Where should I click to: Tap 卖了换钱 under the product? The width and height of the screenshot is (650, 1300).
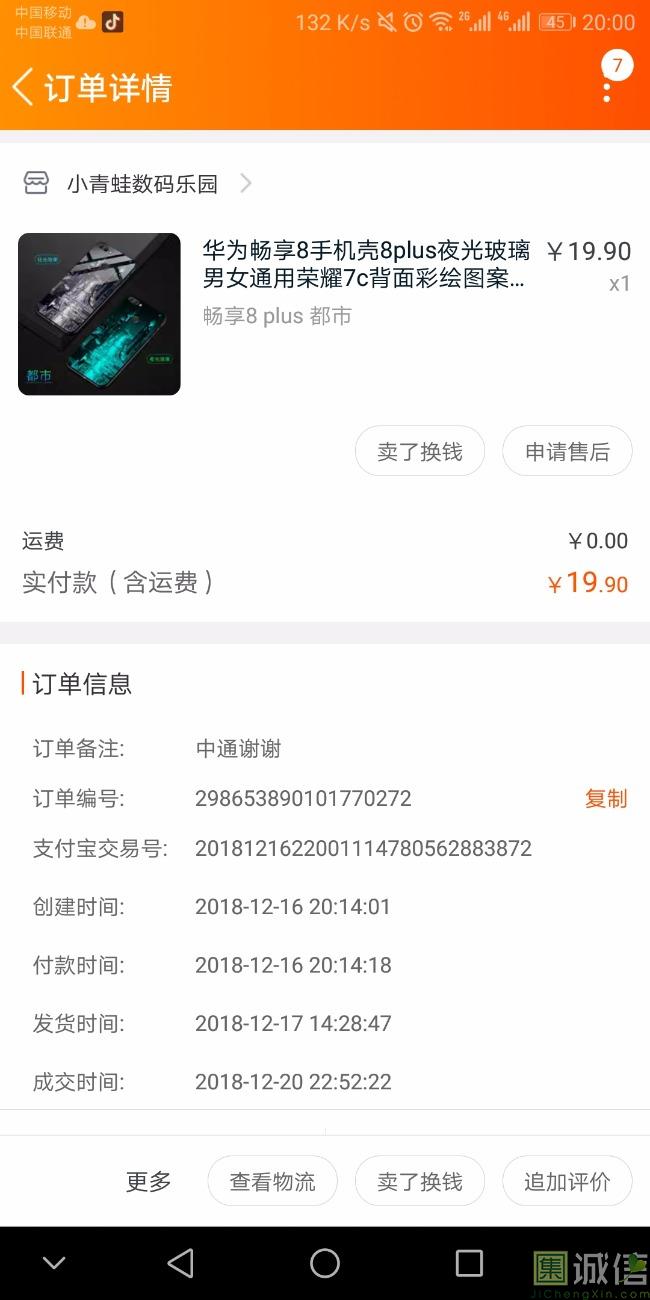click(x=419, y=451)
